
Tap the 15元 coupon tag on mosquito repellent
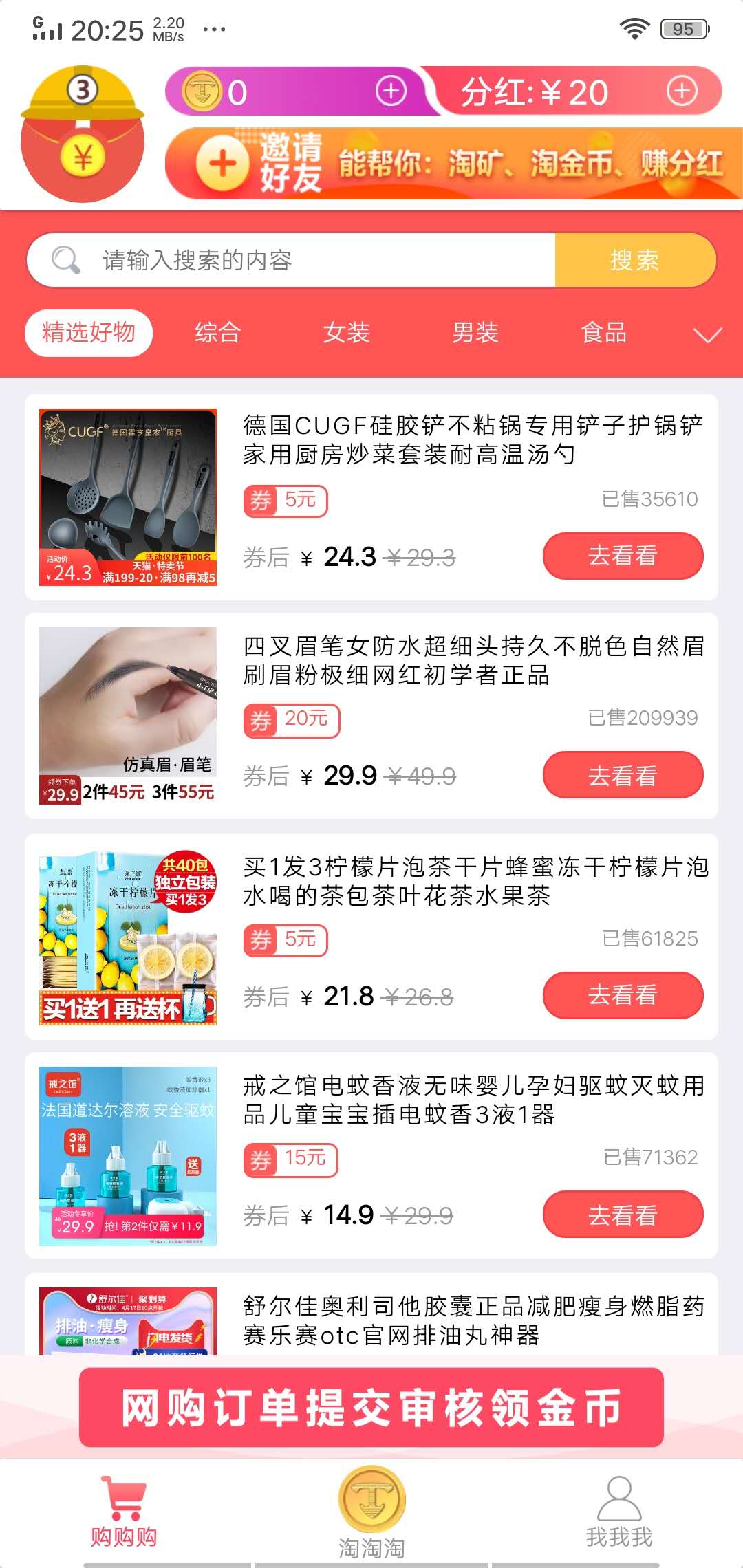point(291,1158)
